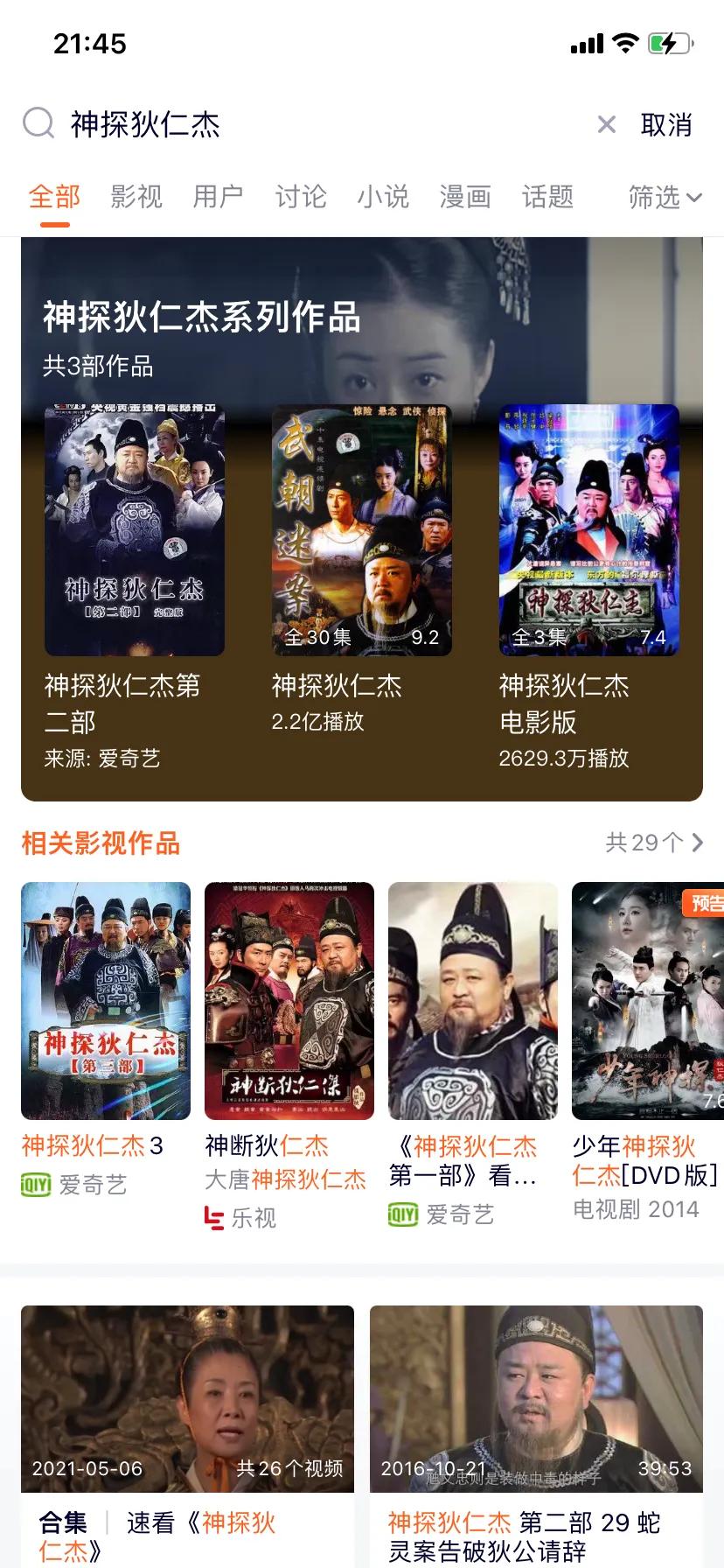Switch to the 漫画 tab
Viewport: 724px width, 1568px height.
[465, 197]
